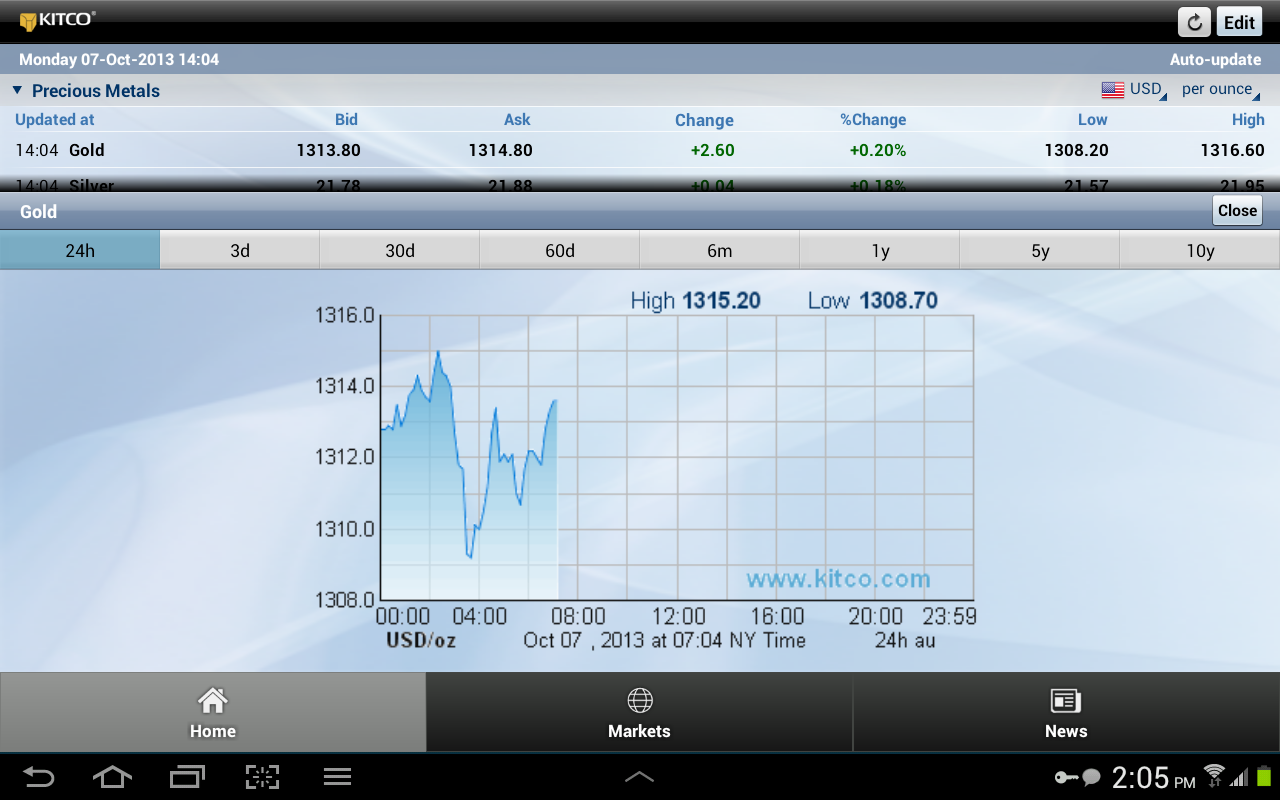Show the 30d gold chart
Screen dimensions: 1280x800
pos(400,250)
